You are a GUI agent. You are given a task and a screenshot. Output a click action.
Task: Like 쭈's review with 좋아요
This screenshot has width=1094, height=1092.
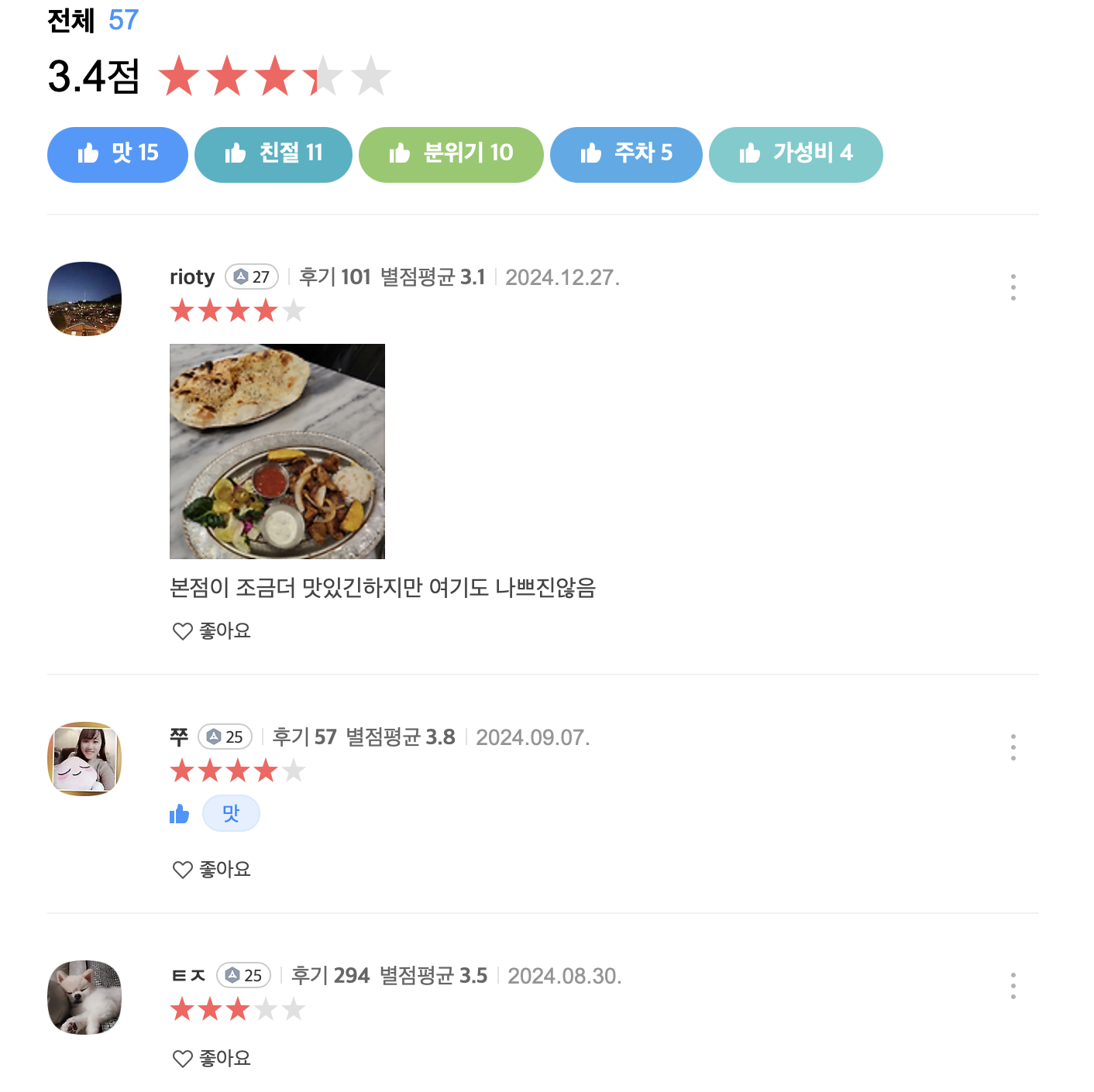pyautogui.click(x=212, y=870)
